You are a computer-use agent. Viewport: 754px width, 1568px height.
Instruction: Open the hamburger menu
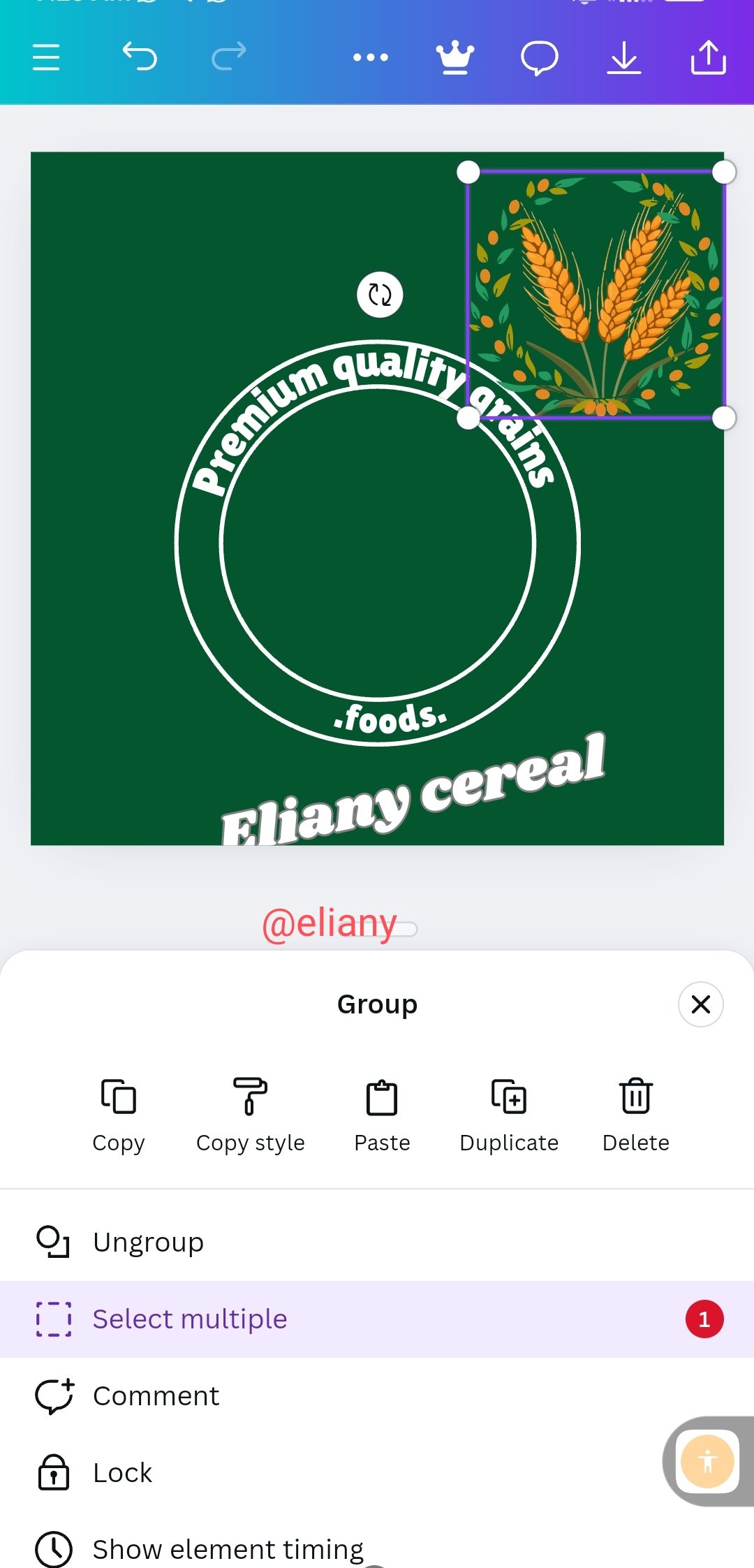click(x=46, y=57)
